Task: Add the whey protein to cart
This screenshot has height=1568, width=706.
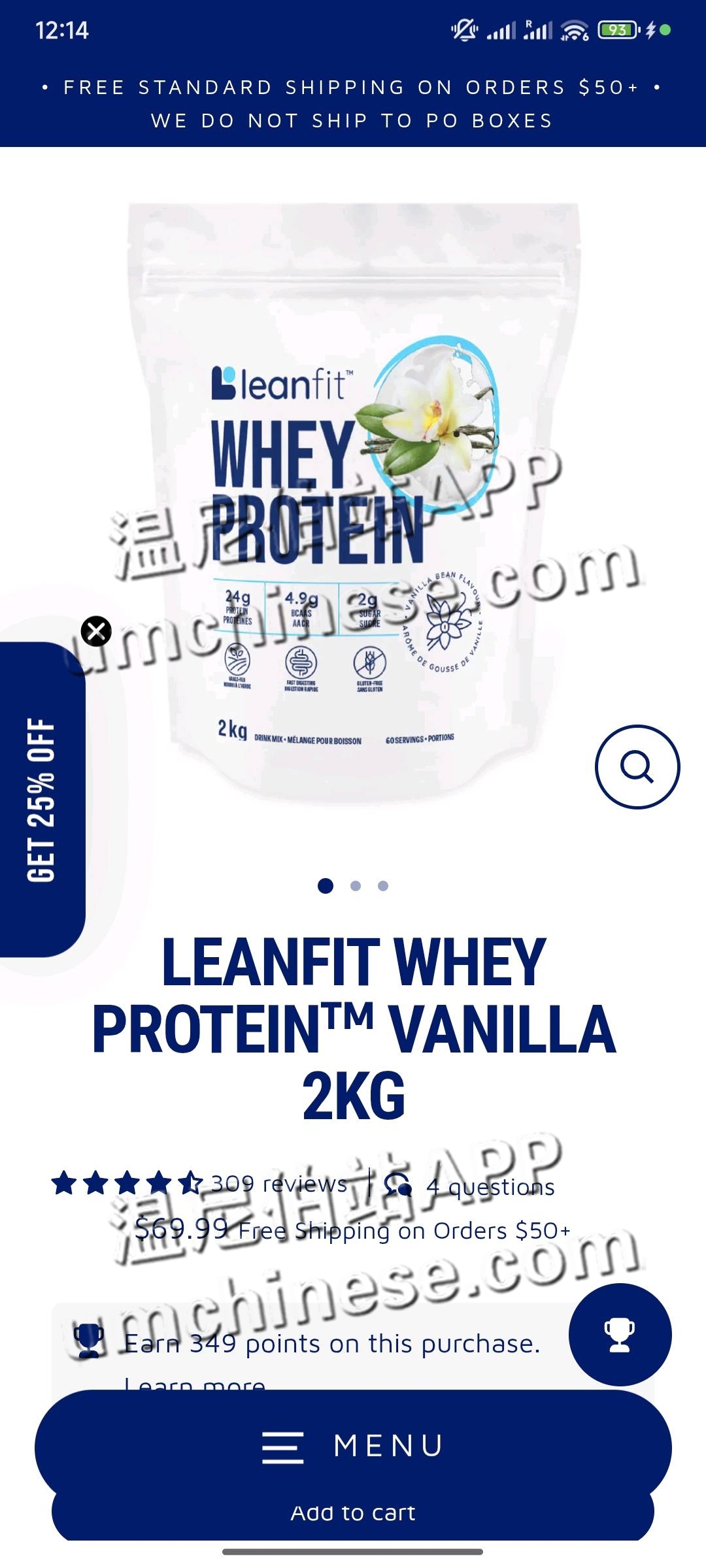Action: click(353, 1514)
